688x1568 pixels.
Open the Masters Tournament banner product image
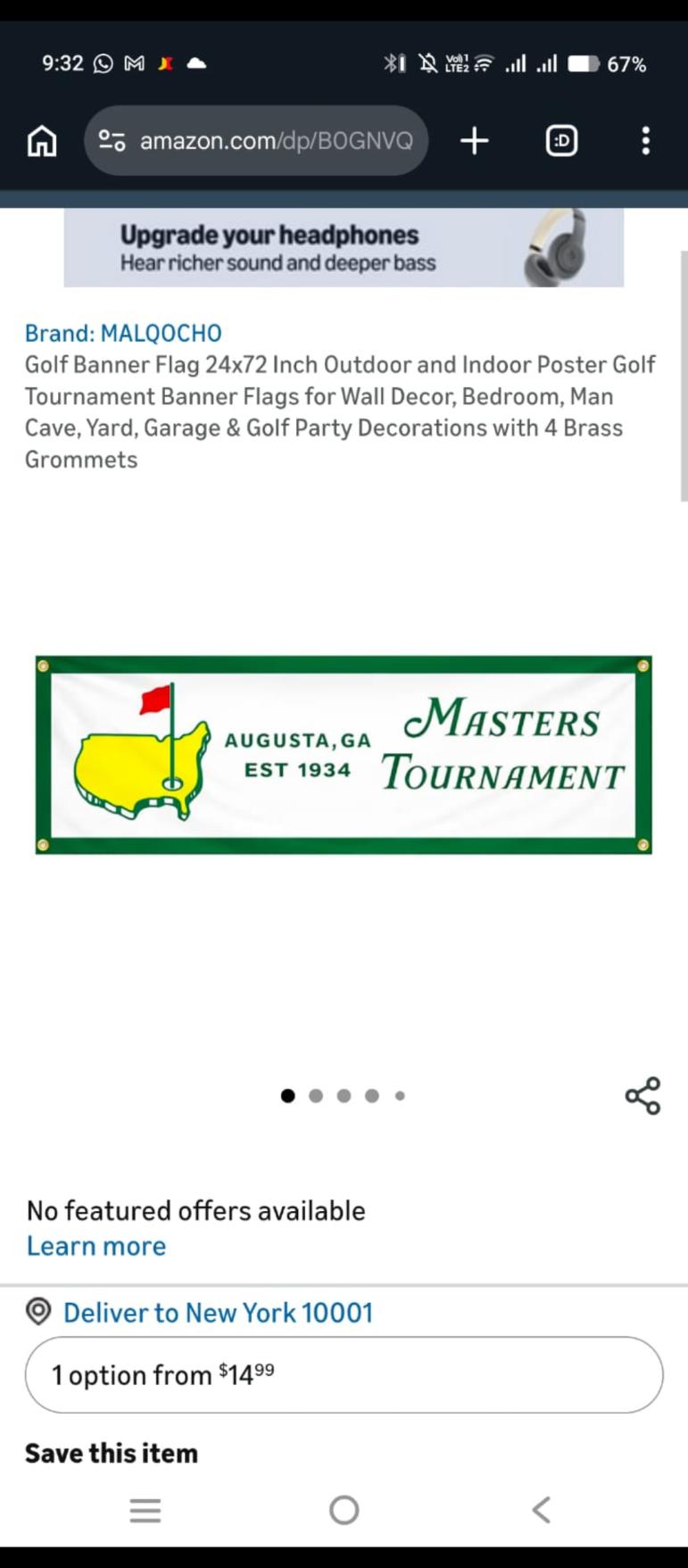click(344, 755)
